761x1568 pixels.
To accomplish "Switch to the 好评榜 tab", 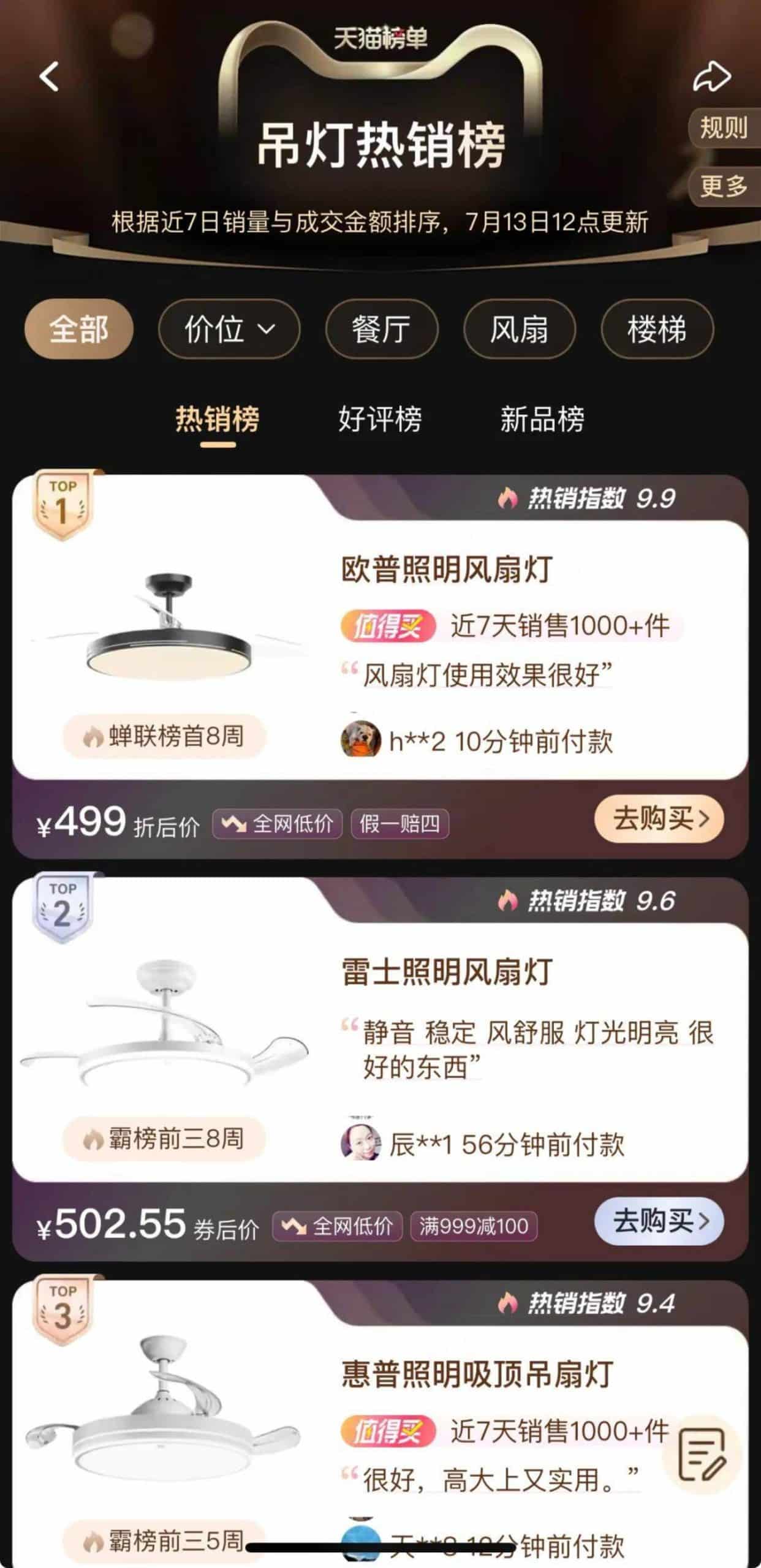I will click(380, 420).
